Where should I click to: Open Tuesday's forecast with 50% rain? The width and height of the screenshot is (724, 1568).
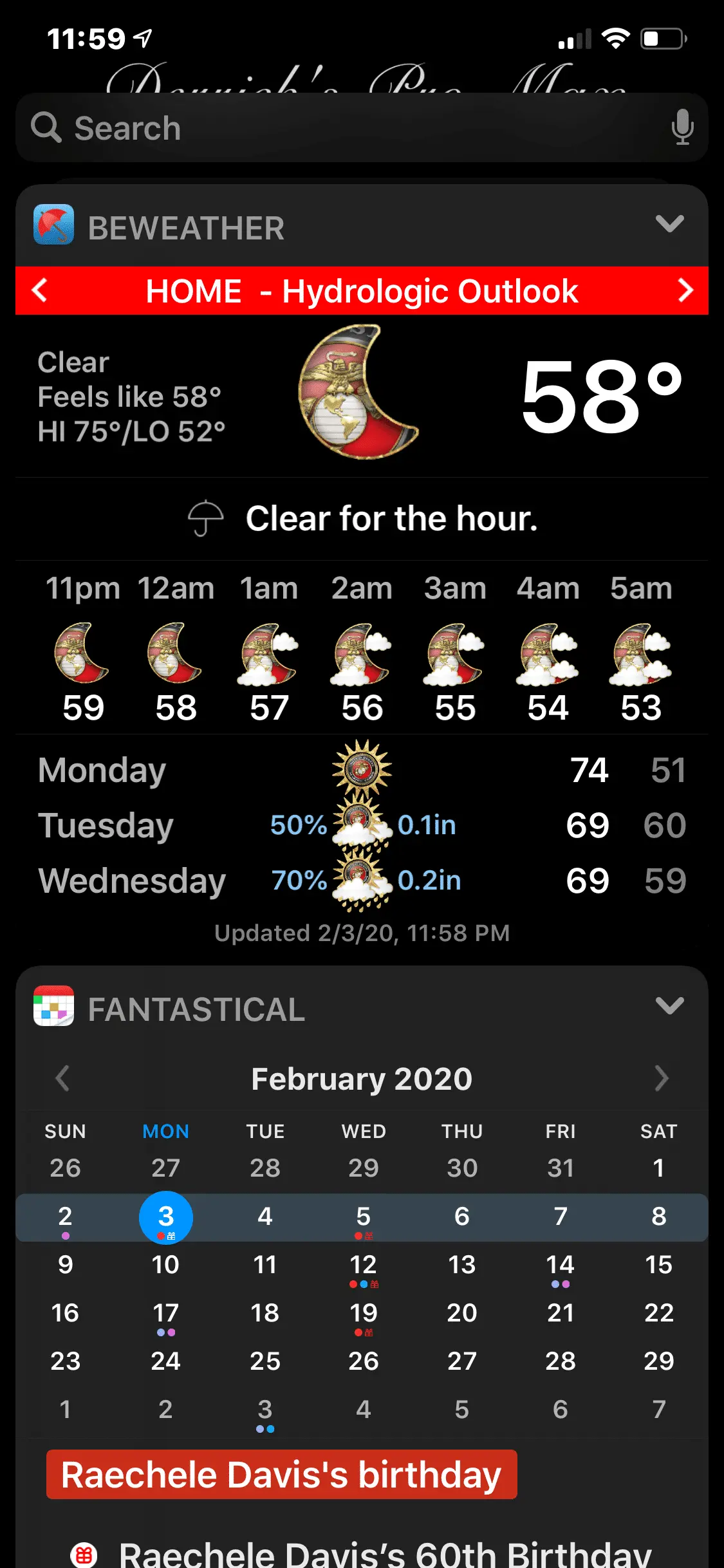coord(362,825)
